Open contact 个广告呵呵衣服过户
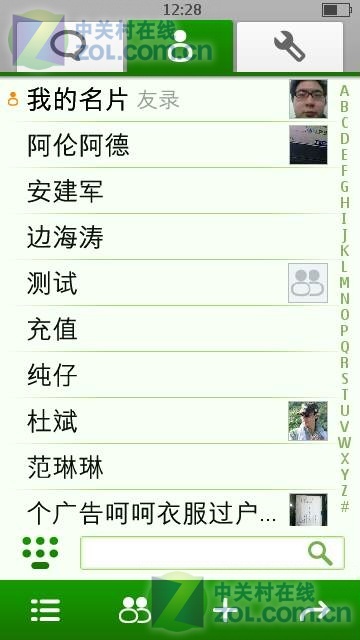This screenshot has width=360, height=640. [169, 513]
